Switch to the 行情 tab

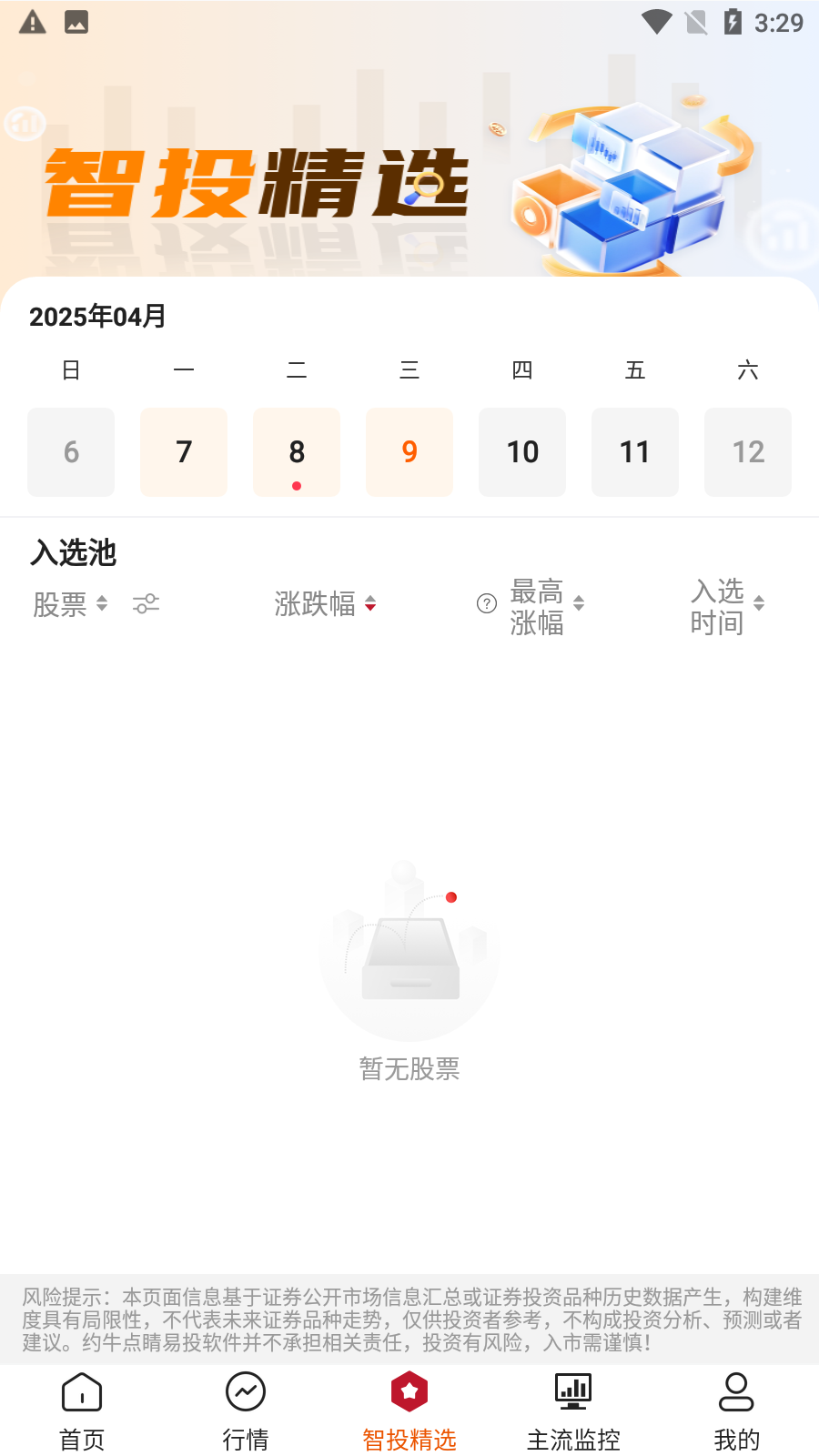pyautogui.click(x=246, y=1411)
